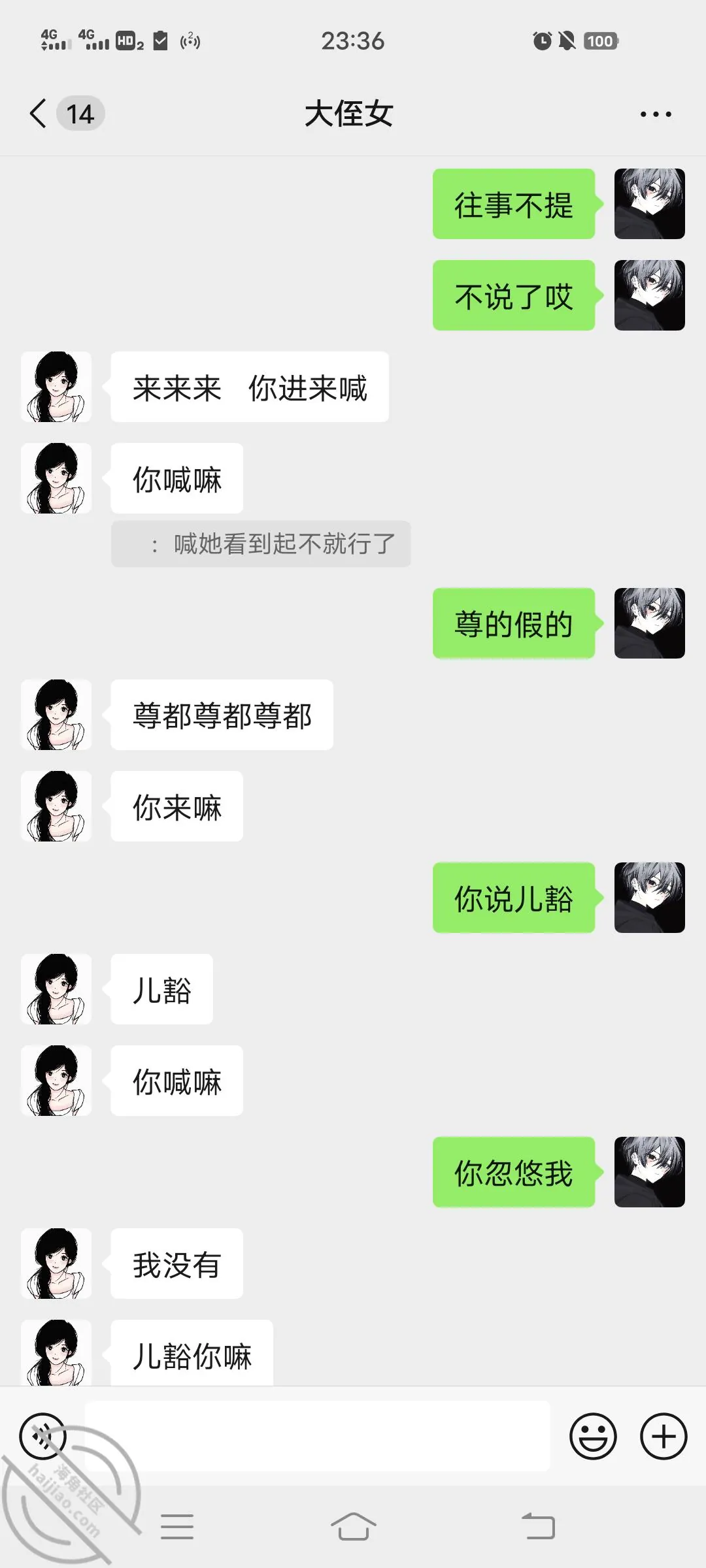
Task: Open the chat options menu
Action: (656, 114)
